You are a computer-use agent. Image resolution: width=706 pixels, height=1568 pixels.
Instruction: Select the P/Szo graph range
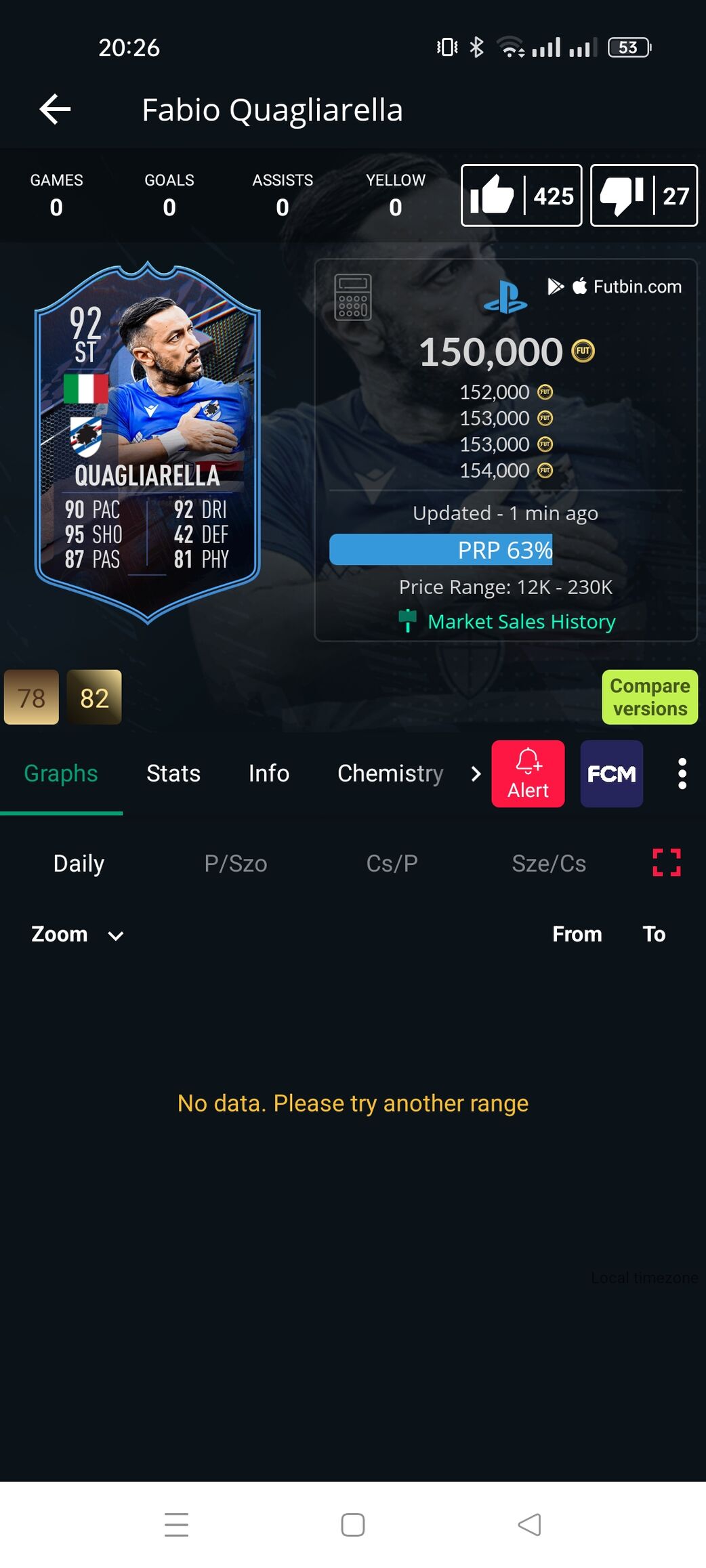point(235,864)
